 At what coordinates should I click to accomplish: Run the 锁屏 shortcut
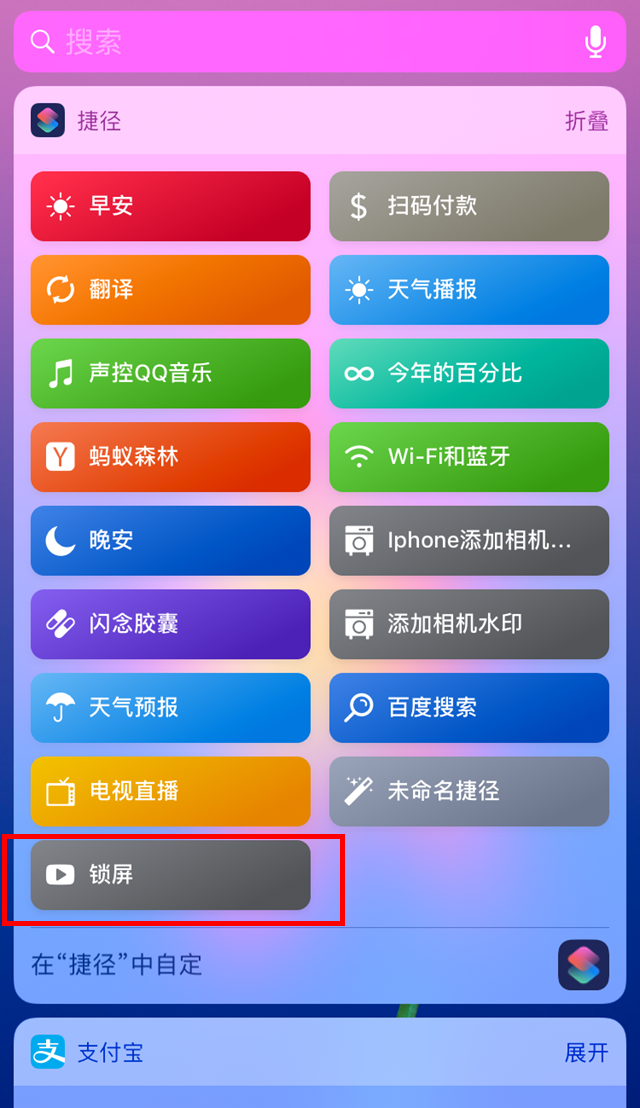coord(170,875)
